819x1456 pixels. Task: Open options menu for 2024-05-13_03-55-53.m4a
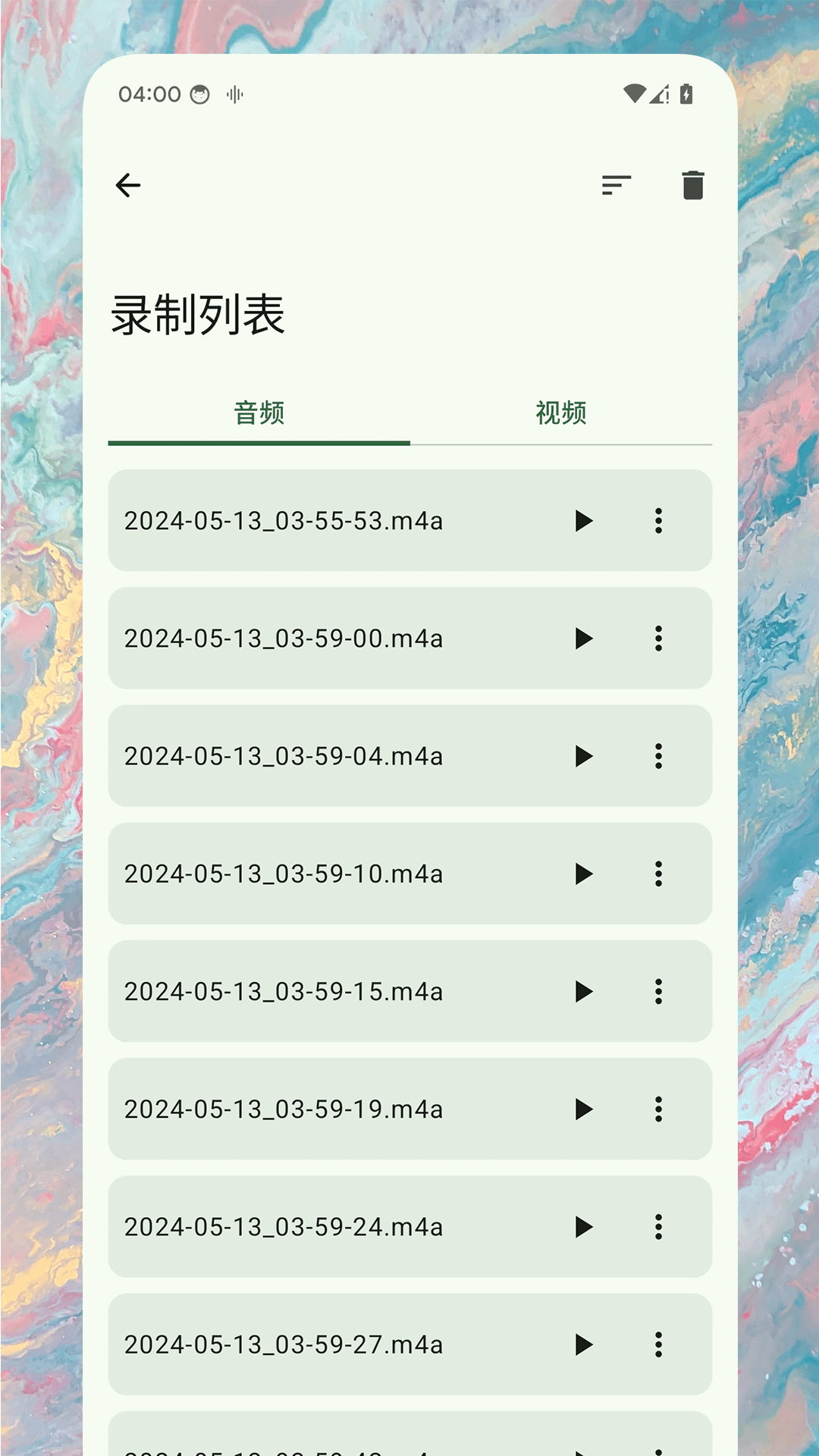[x=657, y=521]
